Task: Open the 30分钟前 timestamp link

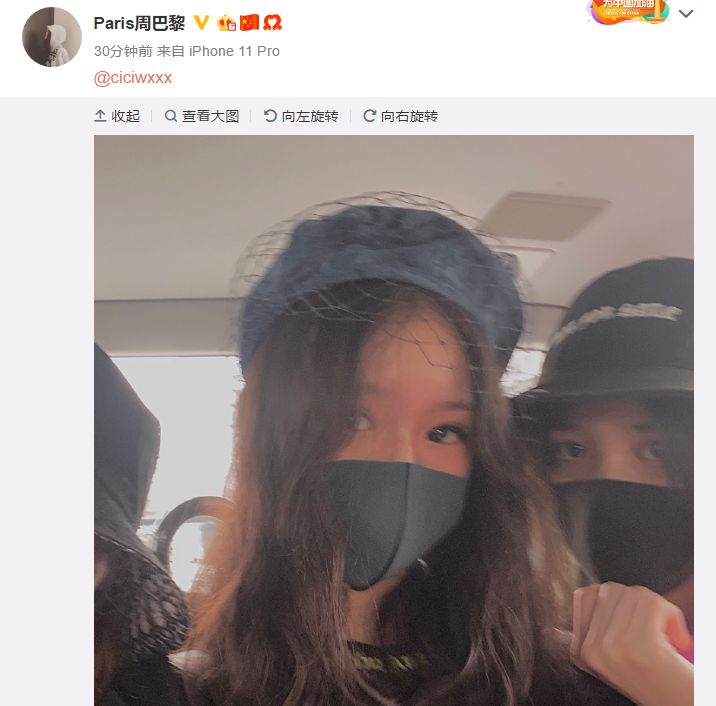Action: click(123, 50)
